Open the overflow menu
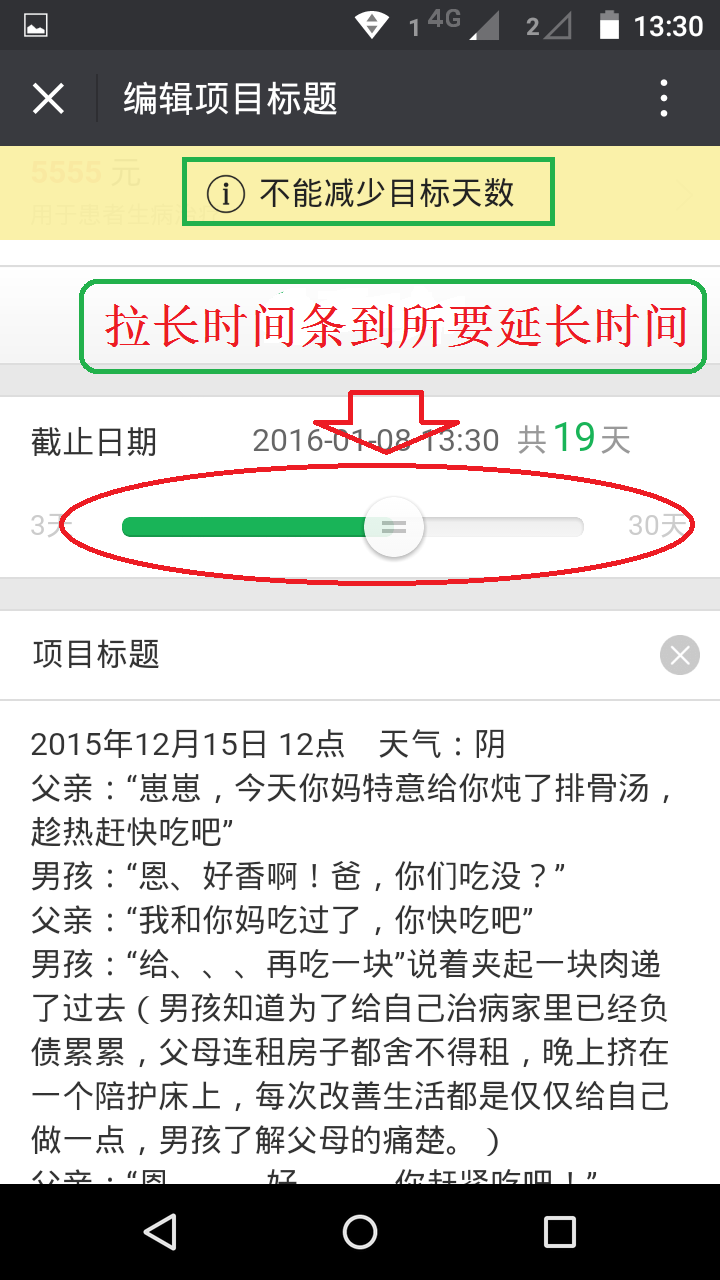720x1280 pixels. [x=664, y=99]
